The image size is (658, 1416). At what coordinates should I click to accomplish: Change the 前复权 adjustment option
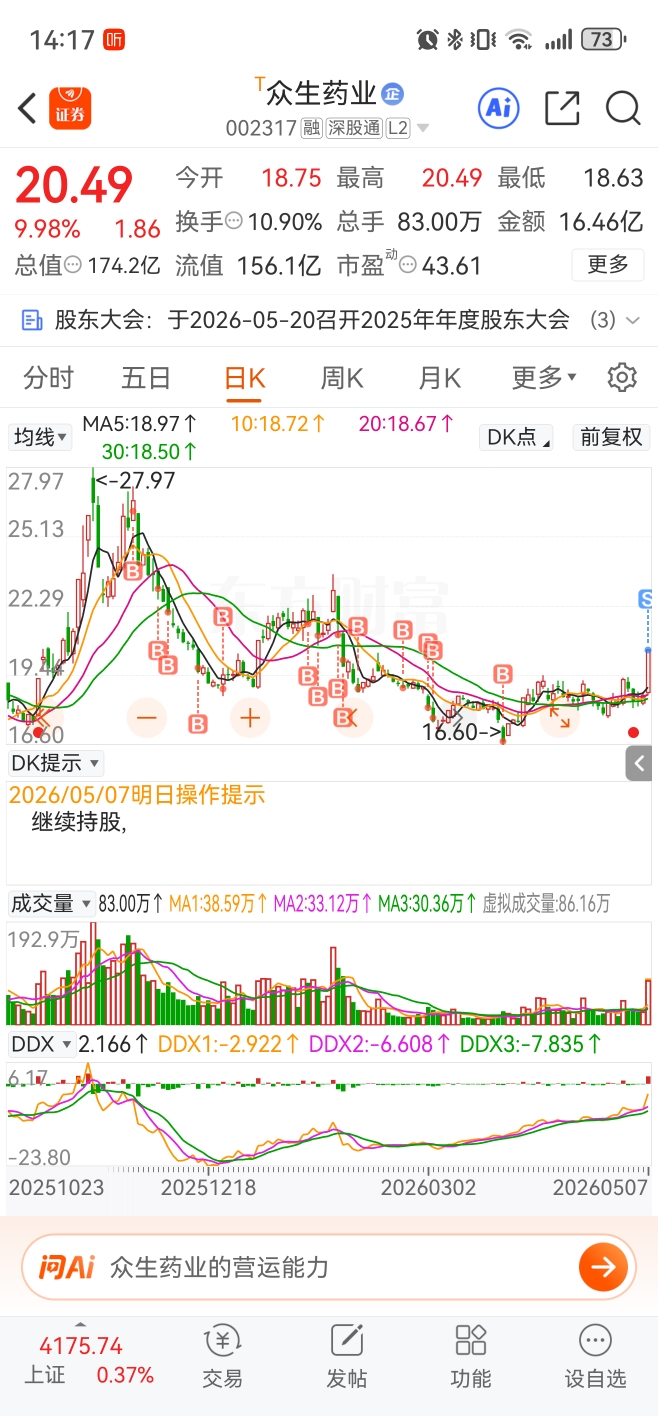tap(612, 437)
